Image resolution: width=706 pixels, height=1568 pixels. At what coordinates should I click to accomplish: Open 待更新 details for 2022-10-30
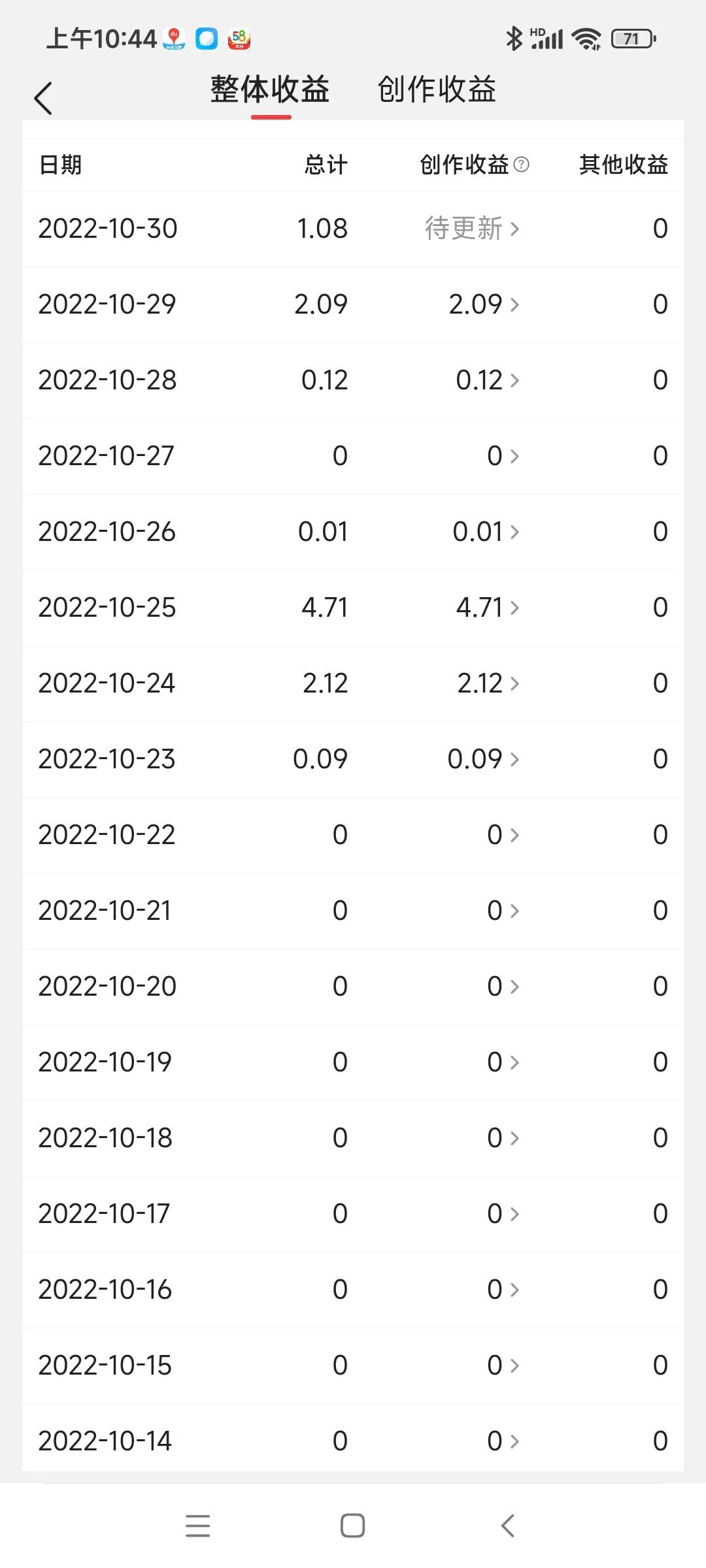(x=472, y=229)
